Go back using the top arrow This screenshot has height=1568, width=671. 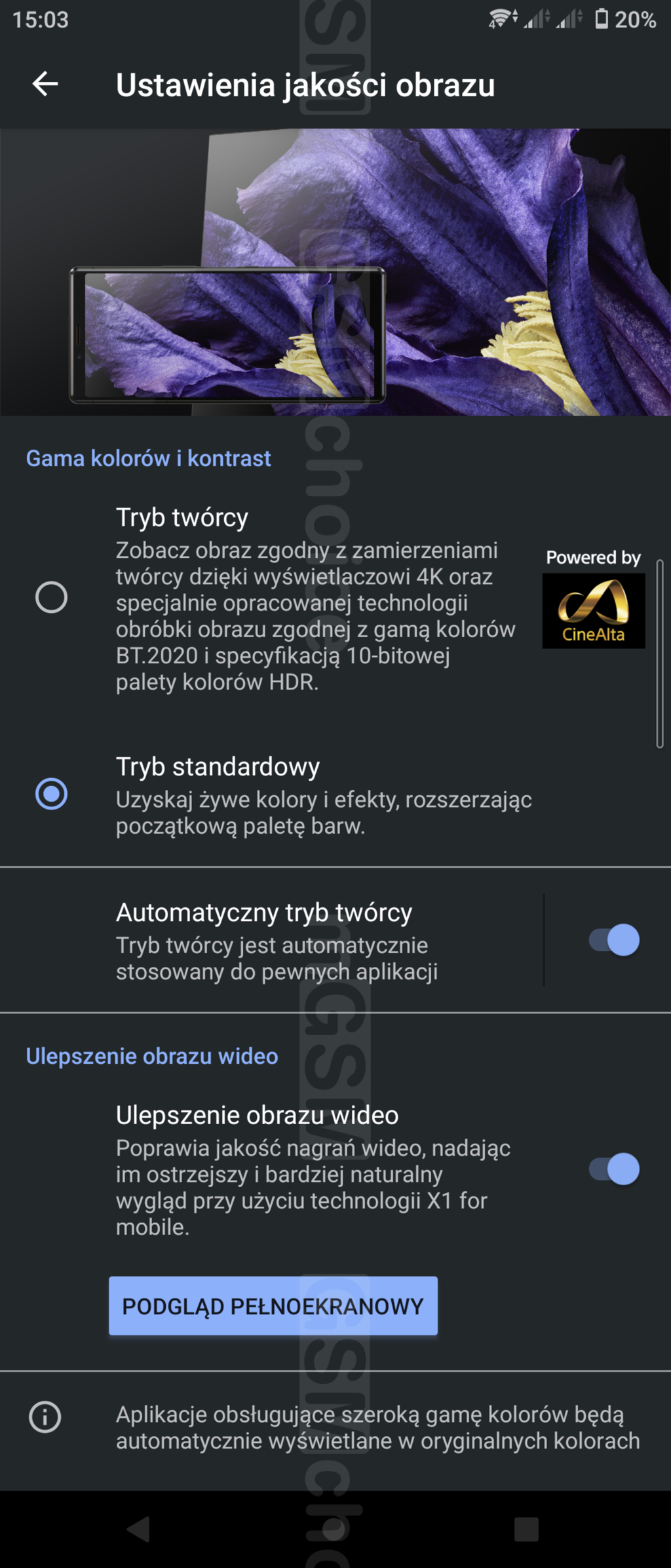45,84
